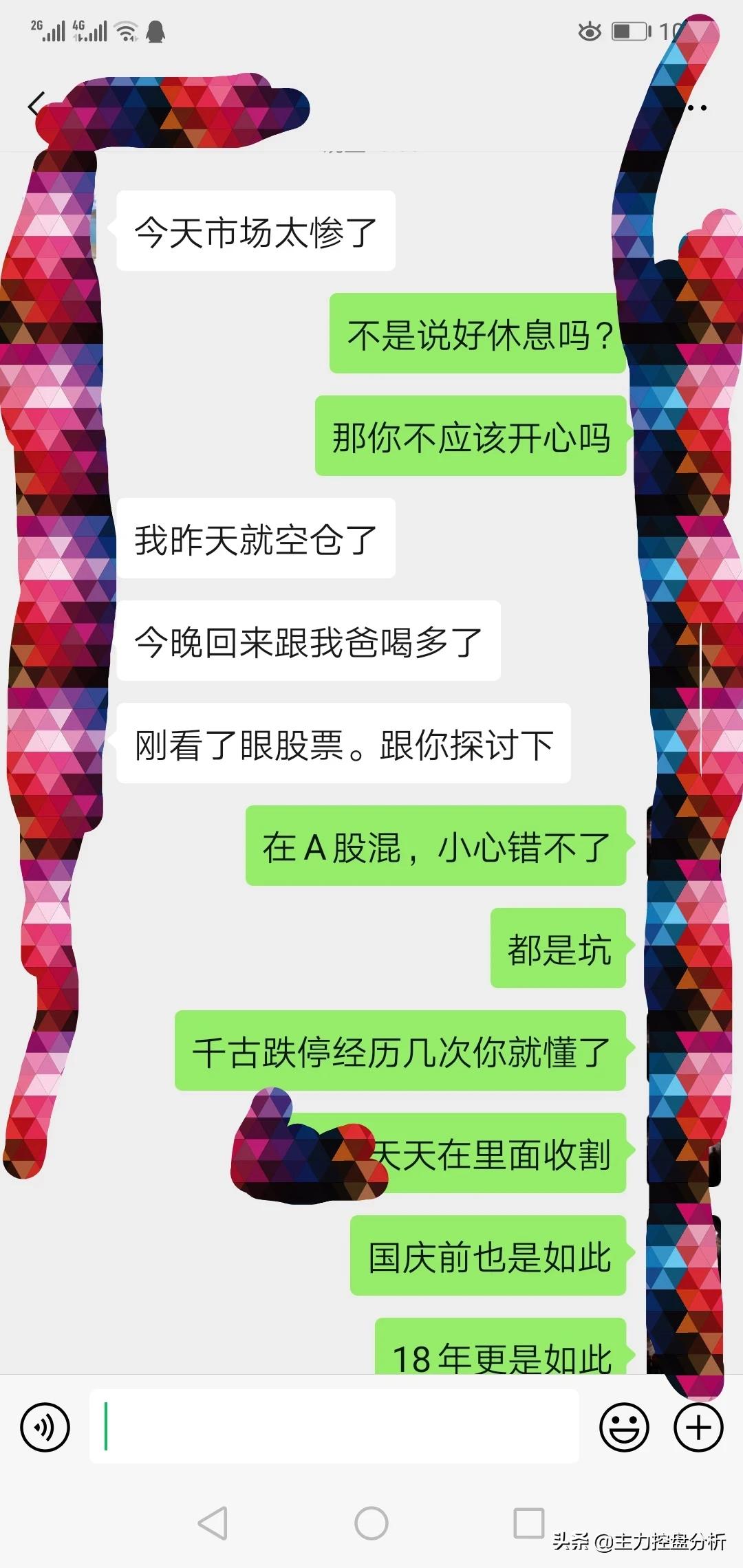Open the chat's more options menu

698,108
